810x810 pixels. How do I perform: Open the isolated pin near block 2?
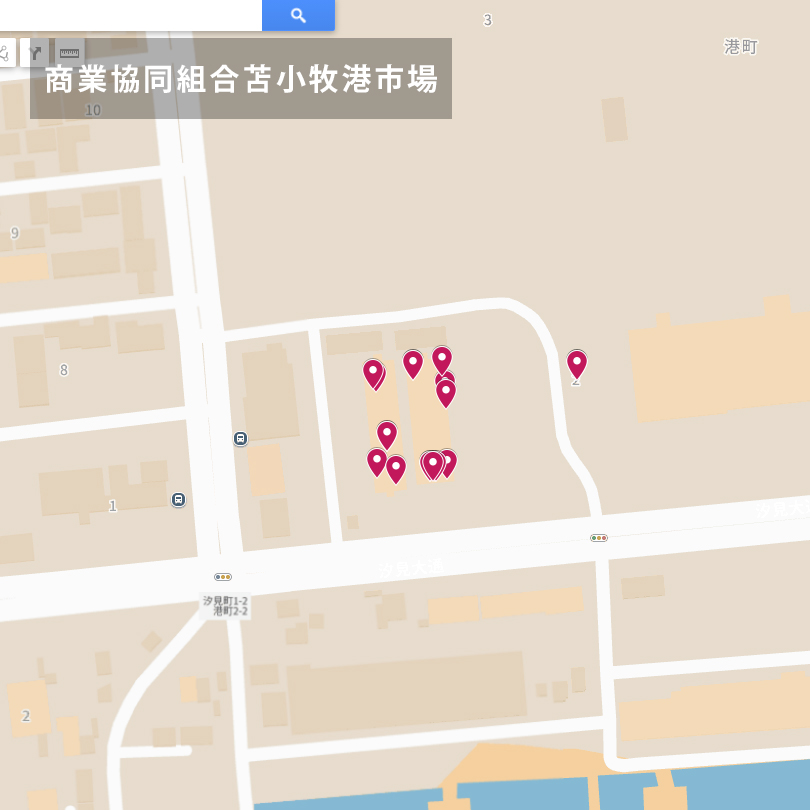tap(577, 363)
